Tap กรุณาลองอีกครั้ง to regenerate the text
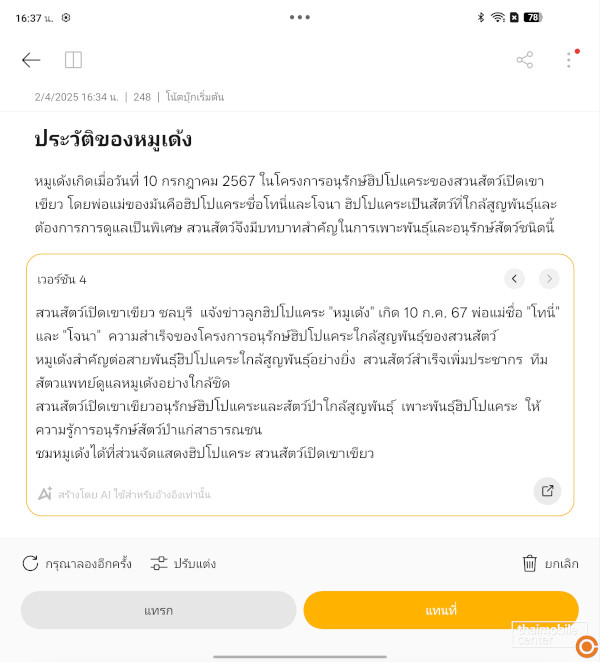The width and height of the screenshot is (600, 662). [77, 563]
